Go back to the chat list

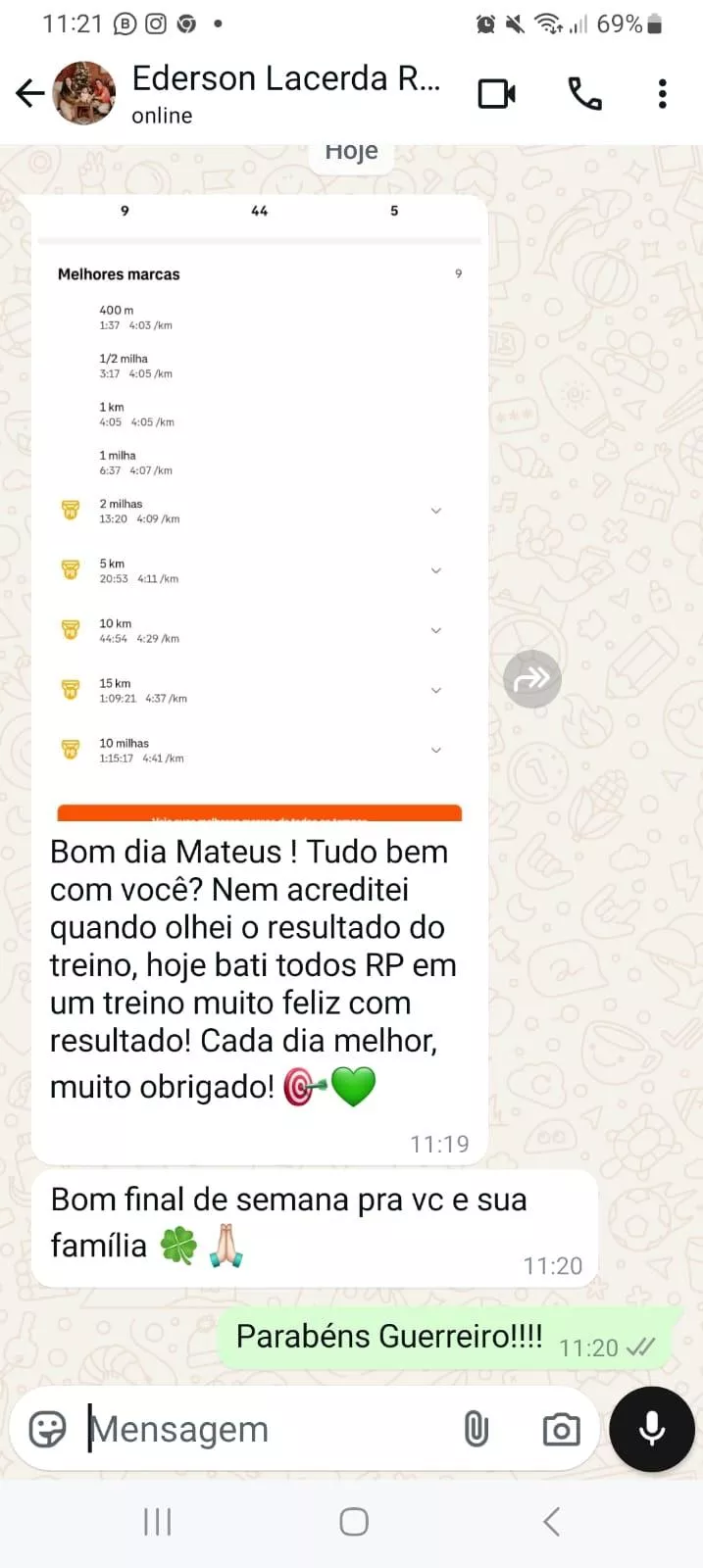coord(30,94)
